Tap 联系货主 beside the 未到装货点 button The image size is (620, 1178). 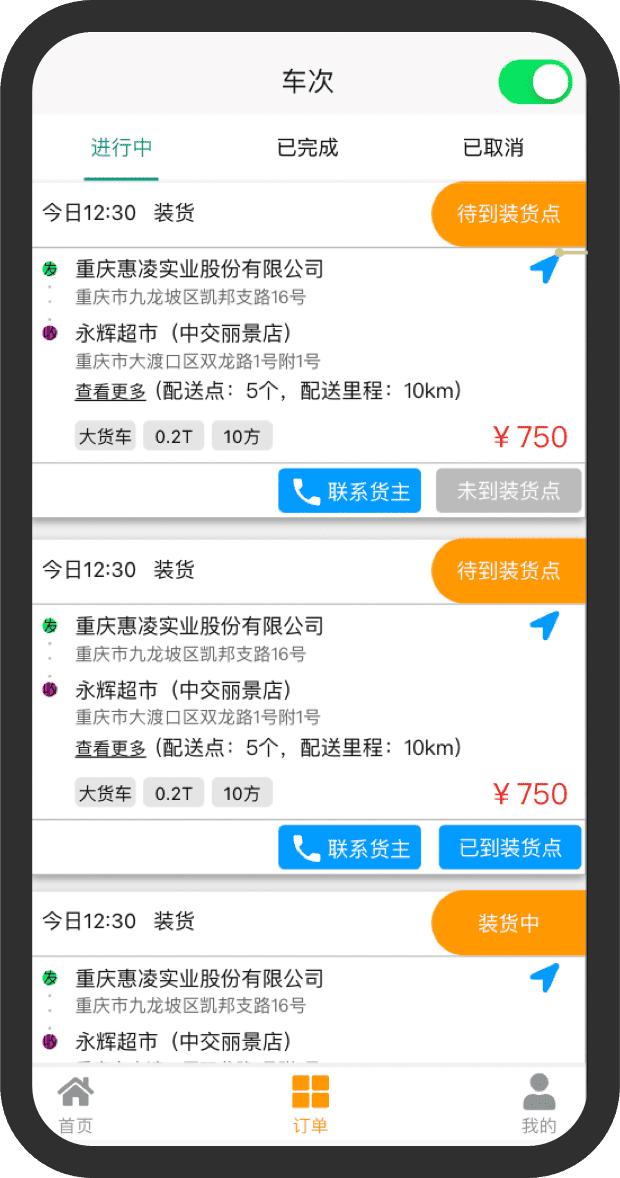pyautogui.click(x=350, y=491)
